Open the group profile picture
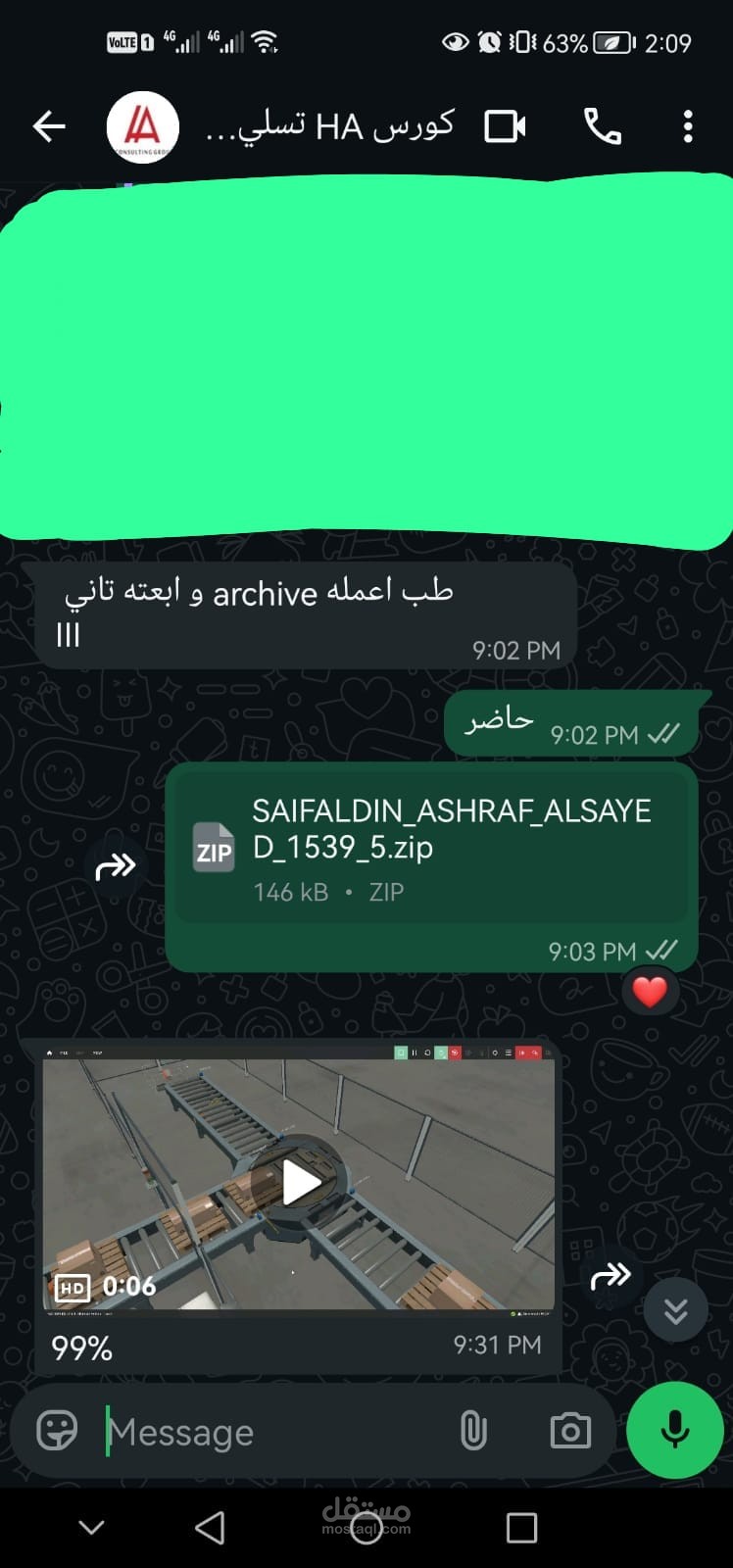Screen dimensions: 733x1568 click(142, 126)
